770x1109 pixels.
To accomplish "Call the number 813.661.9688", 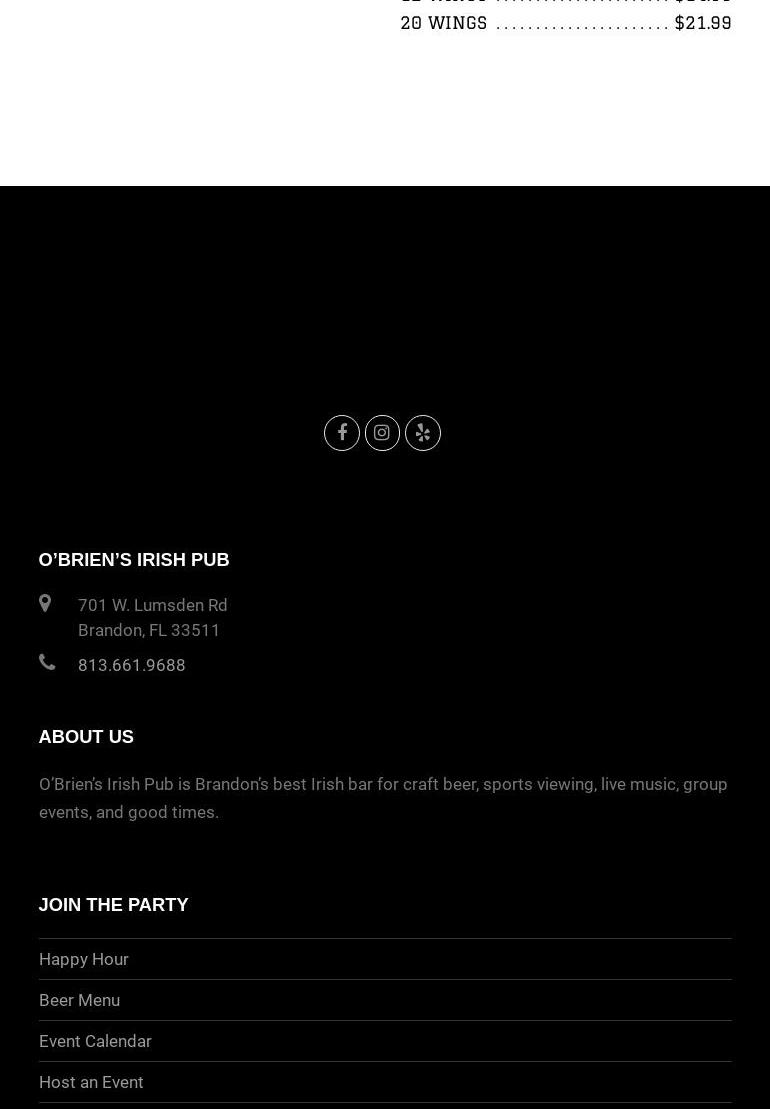I will pyautogui.click(x=131, y=665).
